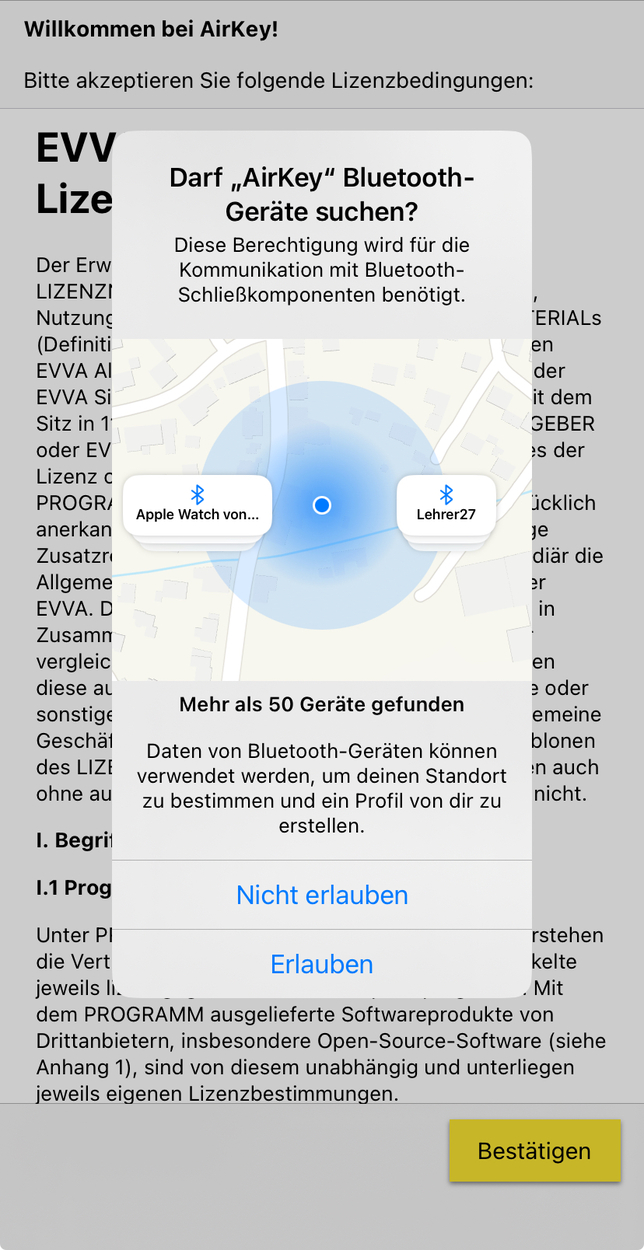Allow Bluetooth access via "Erlauben"
The width and height of the screenshot is (644, 1250).
pos(322,964)
